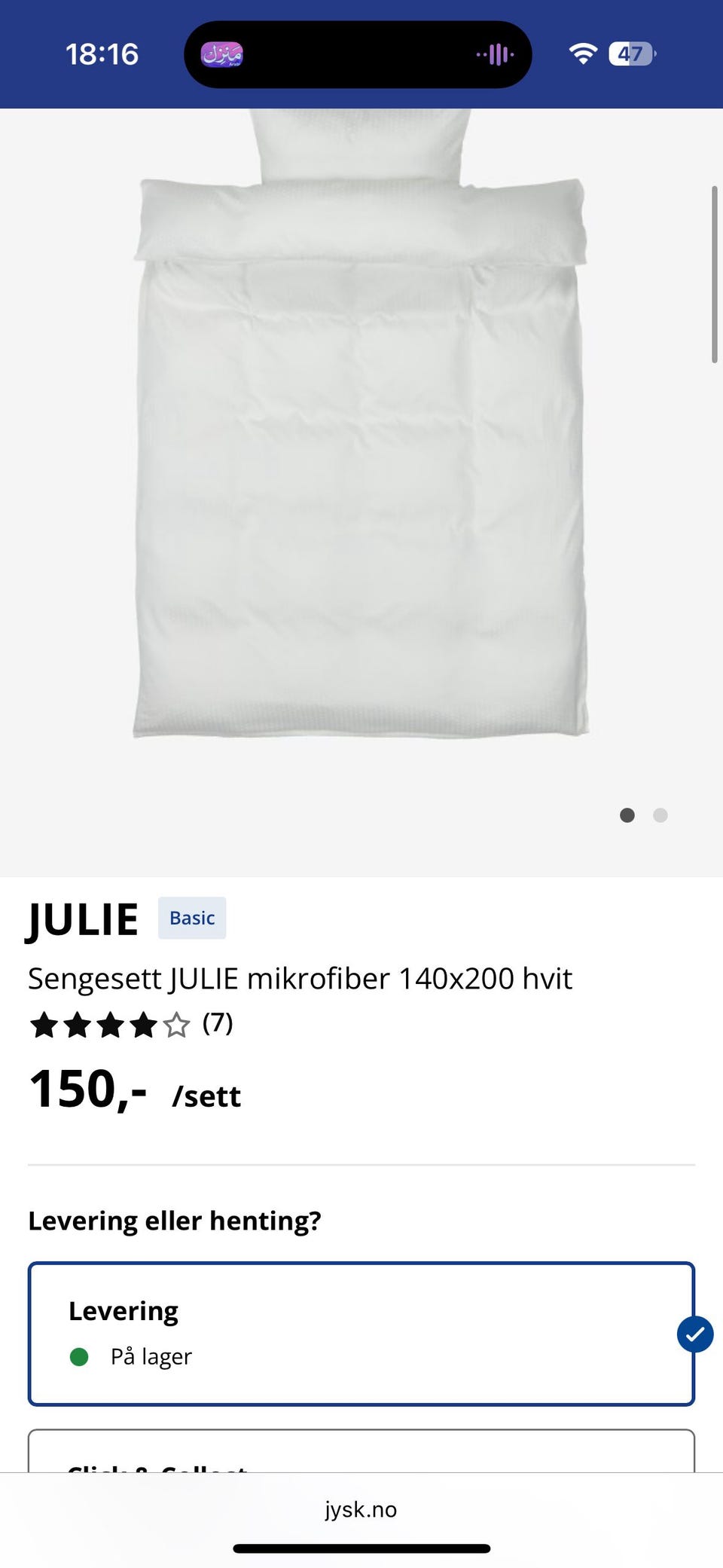Tap the white duvet product image
Screen dimensions: 723x1568
pyautogui.click(x=360, y=452)
